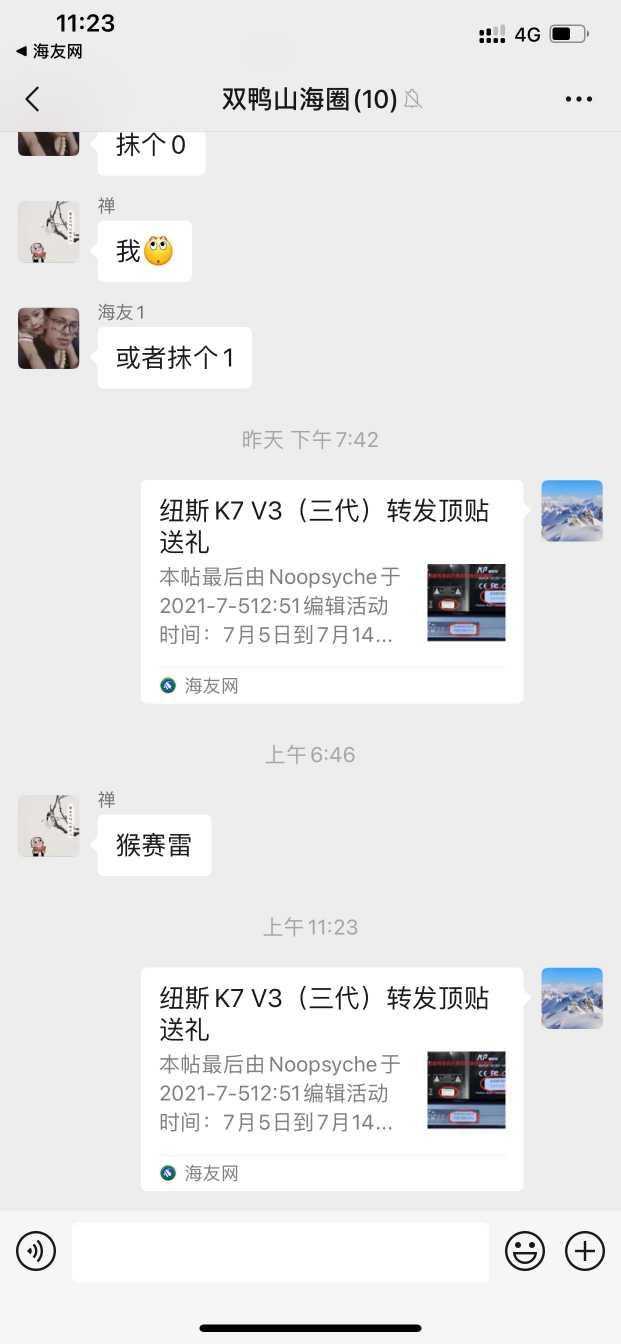The height and width of the screenshot is (1344, 621).
Task: Return to the 海友网 app
Action: click(50, 51)
